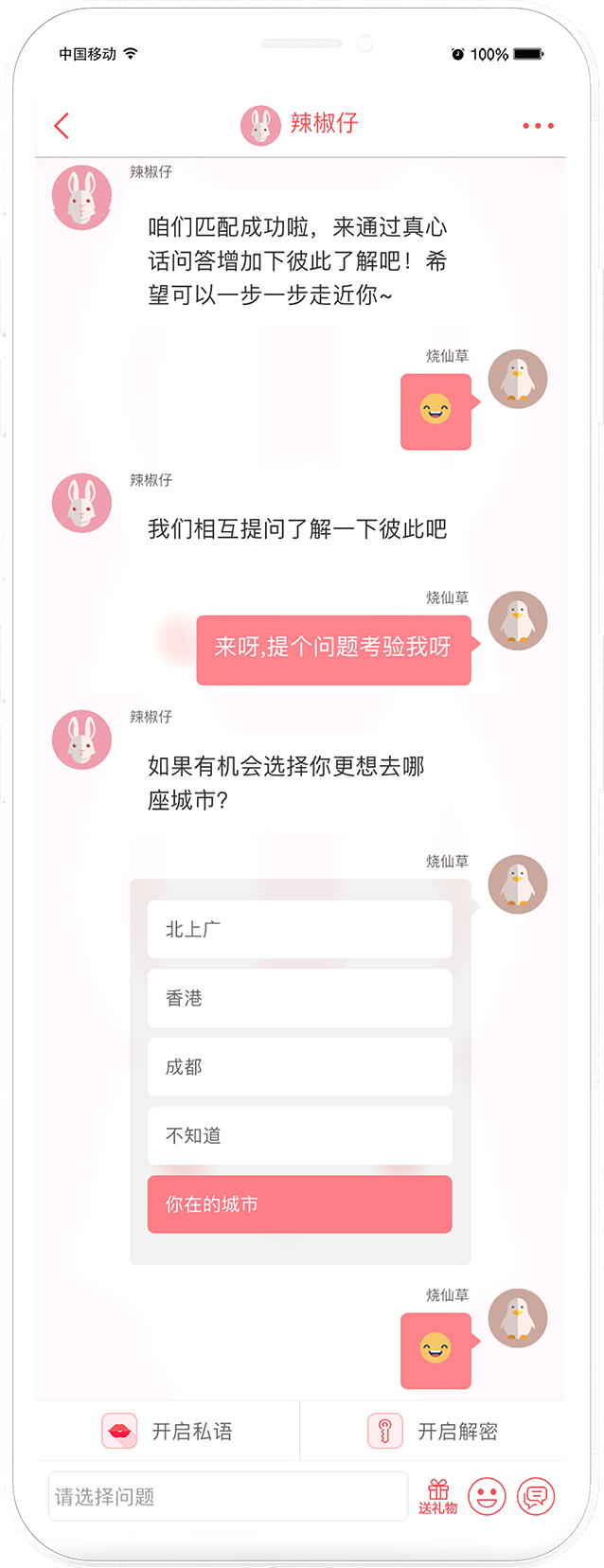The height and width of the screenshot is (1568, 604).
Task: Choose the 你在的城市 option
Action: click(x=299, y=1204)
